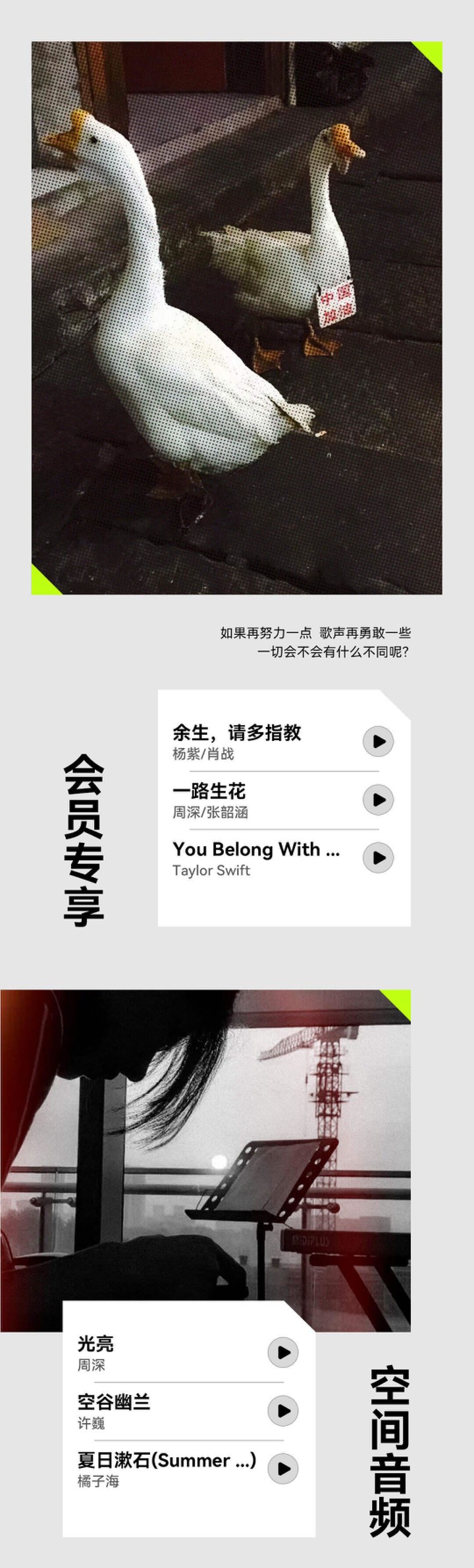Play 余生，请多指教 by 杨紫/肖战
This screenshot has height=1568, width=474.
(379, 741)
